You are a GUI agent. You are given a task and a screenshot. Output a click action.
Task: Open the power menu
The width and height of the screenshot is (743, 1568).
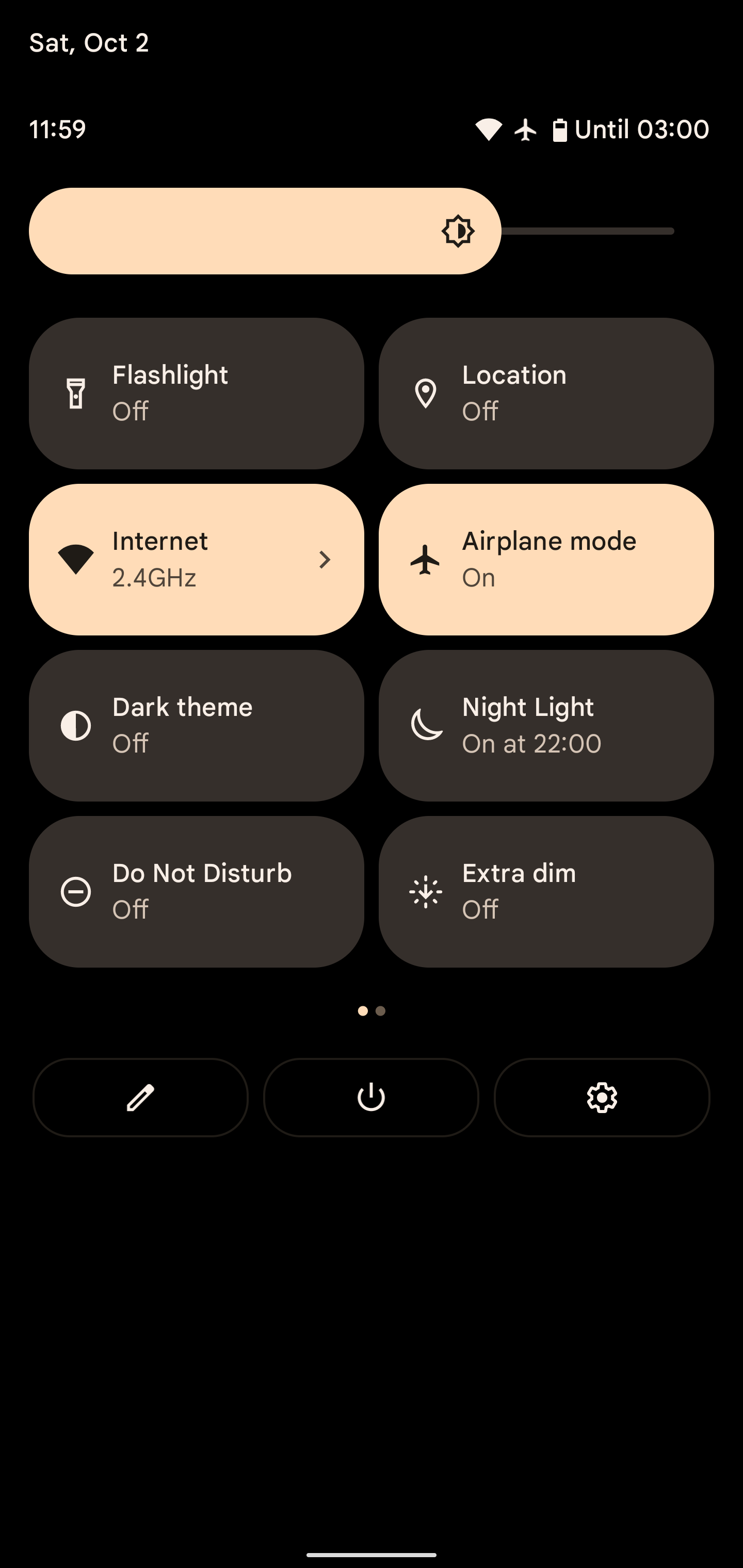tap(371, 1098)
